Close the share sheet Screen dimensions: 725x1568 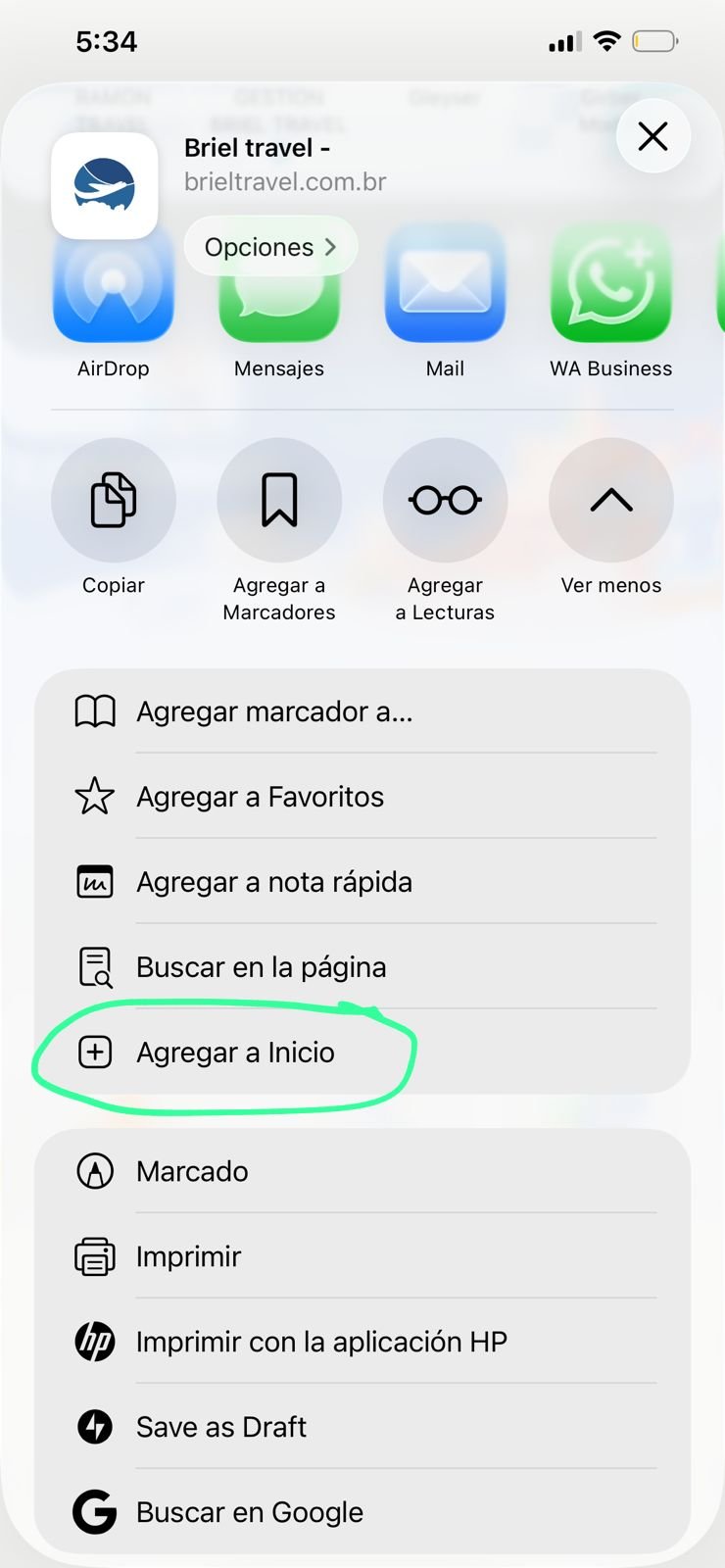652,136
